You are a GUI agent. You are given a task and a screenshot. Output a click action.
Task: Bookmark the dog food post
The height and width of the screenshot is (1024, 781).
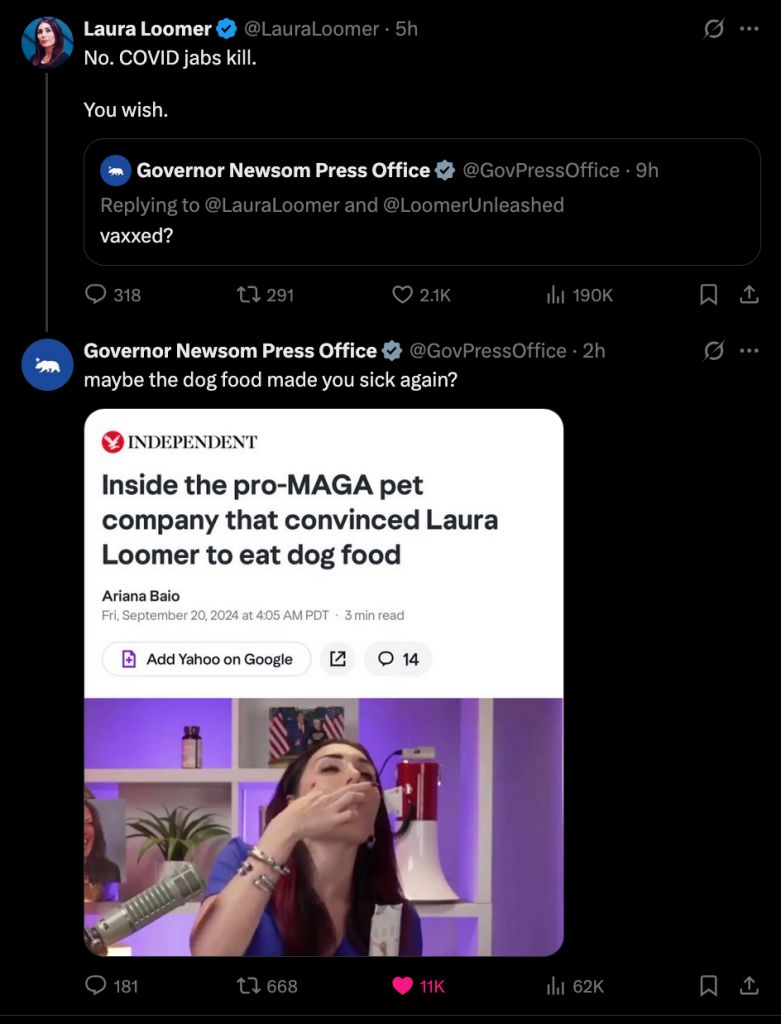(x=708, y=986)
